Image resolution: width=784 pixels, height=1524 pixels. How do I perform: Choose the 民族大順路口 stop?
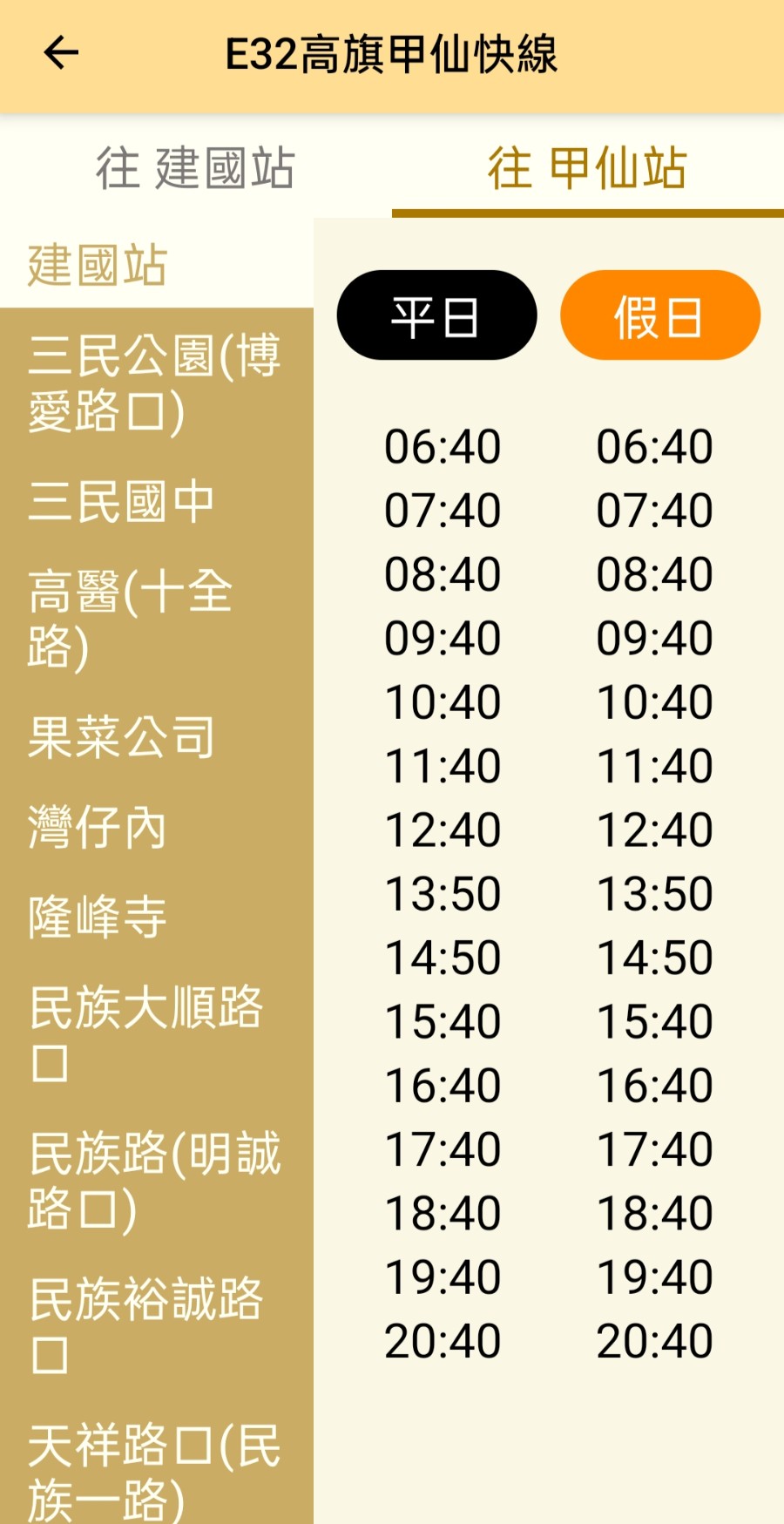157,1034
